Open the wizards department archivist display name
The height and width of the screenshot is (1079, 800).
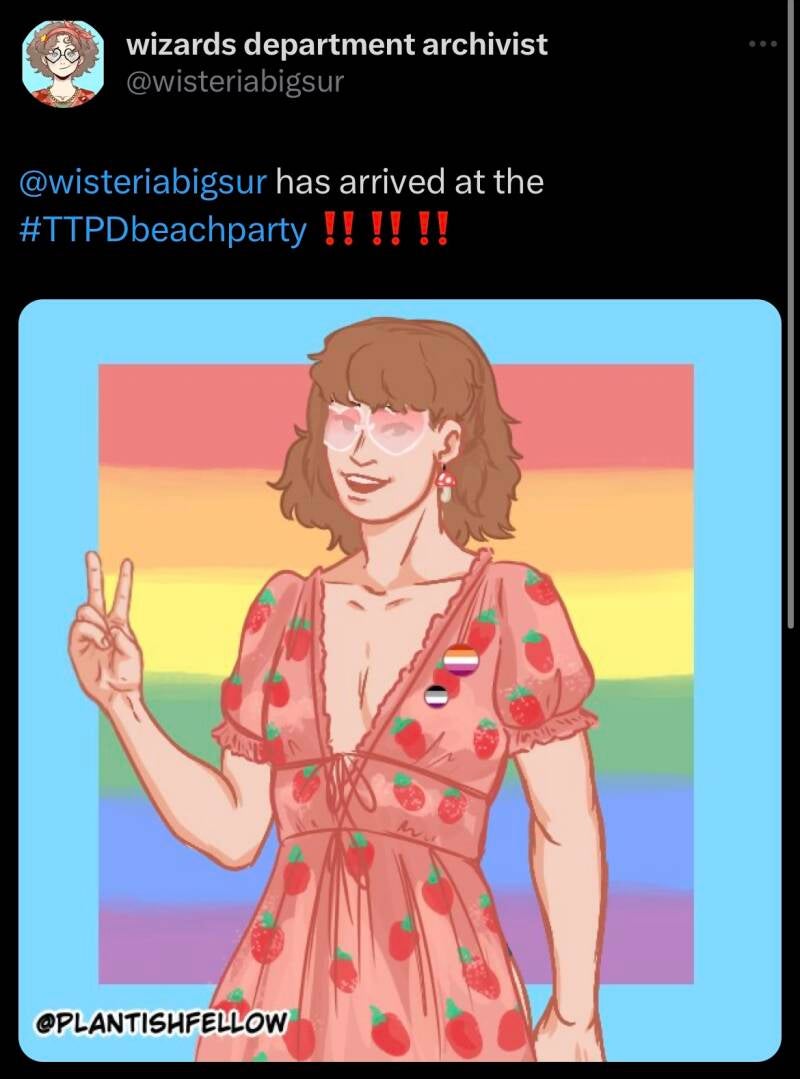[337, 44]
